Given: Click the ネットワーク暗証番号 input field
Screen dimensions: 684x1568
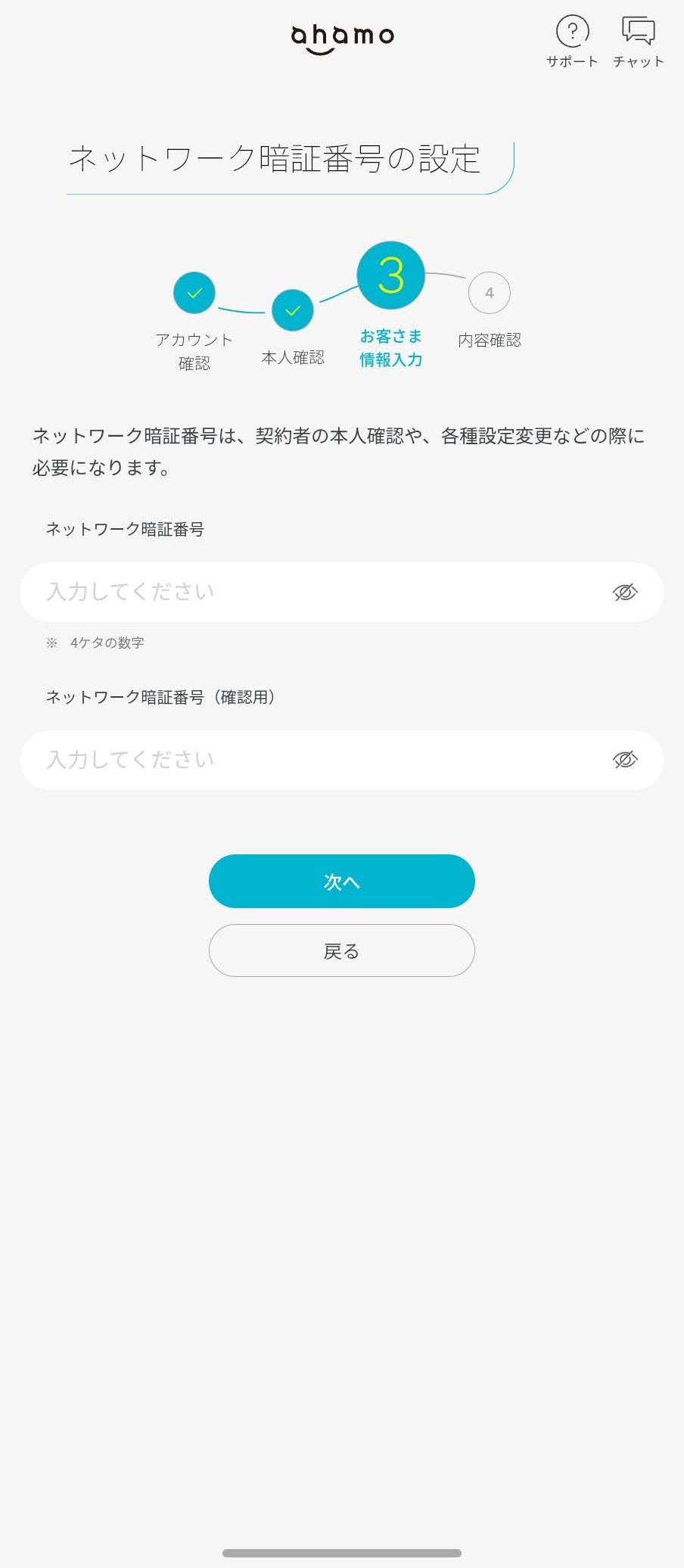Looking at the screenshot, I should (303, 593).
